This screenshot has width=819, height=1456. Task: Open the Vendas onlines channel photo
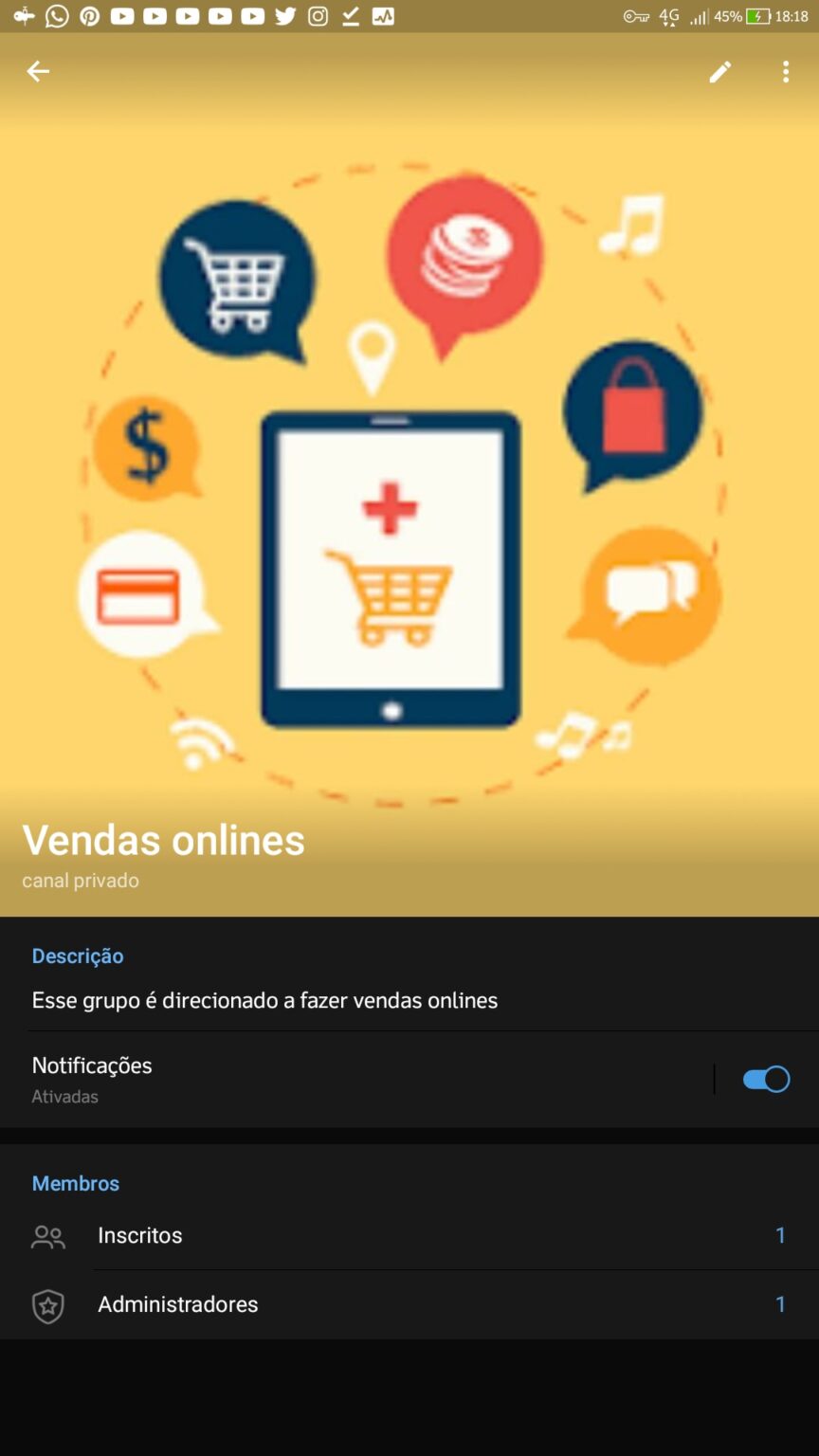409,474
